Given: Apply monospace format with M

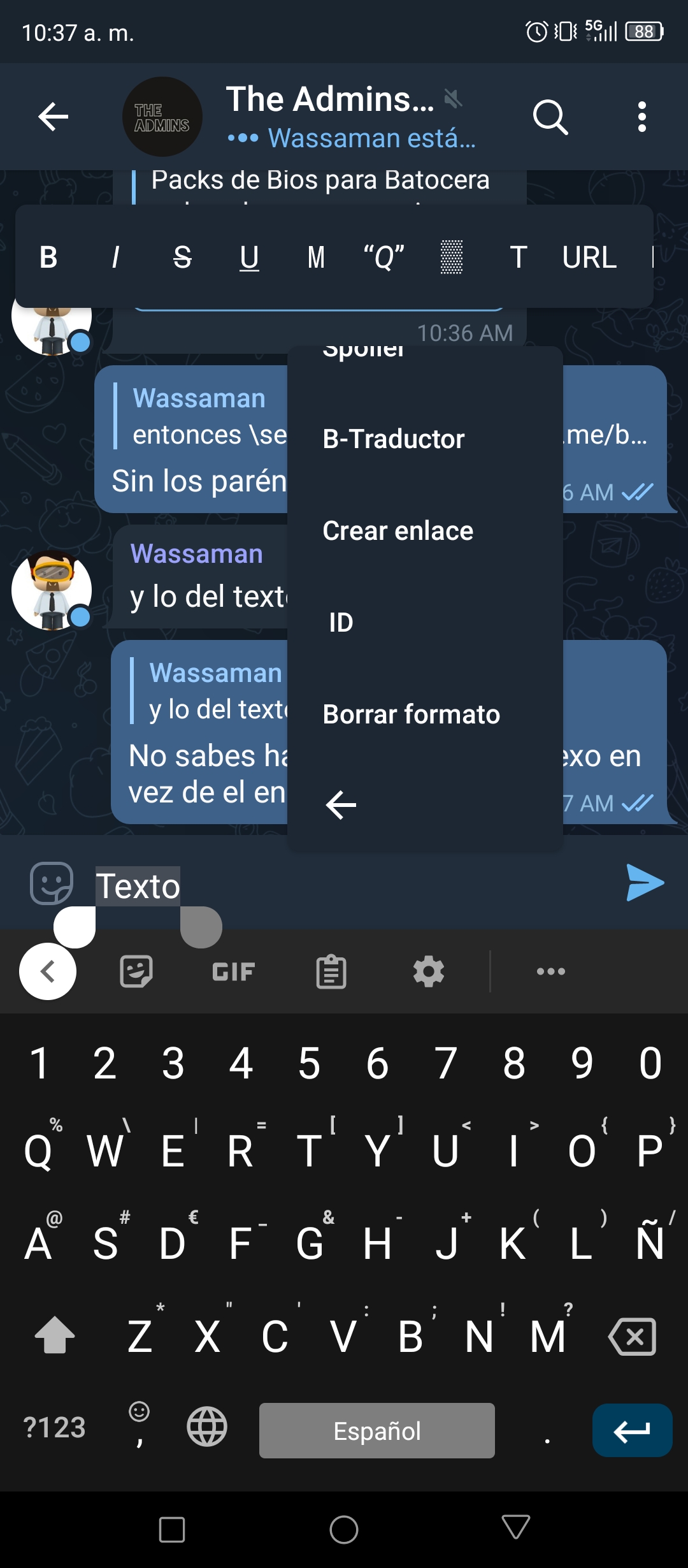Looking at the screenshot, I should (316, 258).
